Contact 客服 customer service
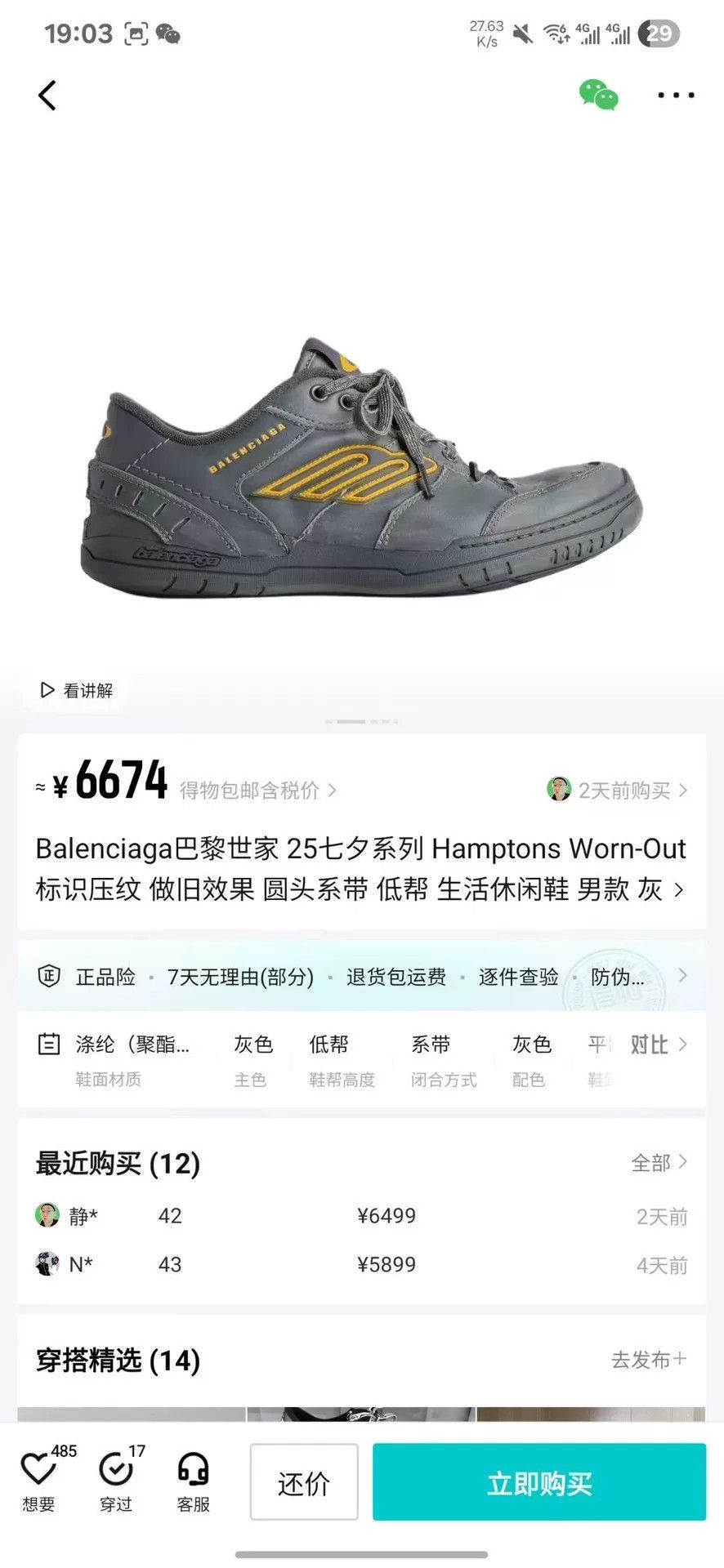 (194, 1481)
